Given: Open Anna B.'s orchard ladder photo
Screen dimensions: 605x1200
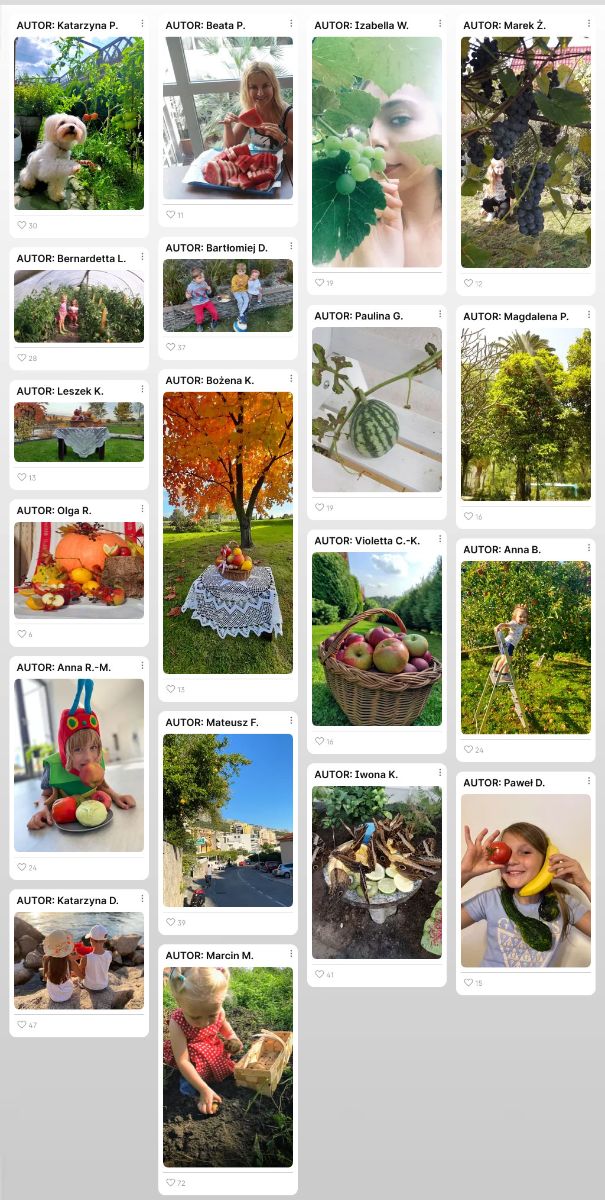Looking at the screenshot, I should [526, 648].
